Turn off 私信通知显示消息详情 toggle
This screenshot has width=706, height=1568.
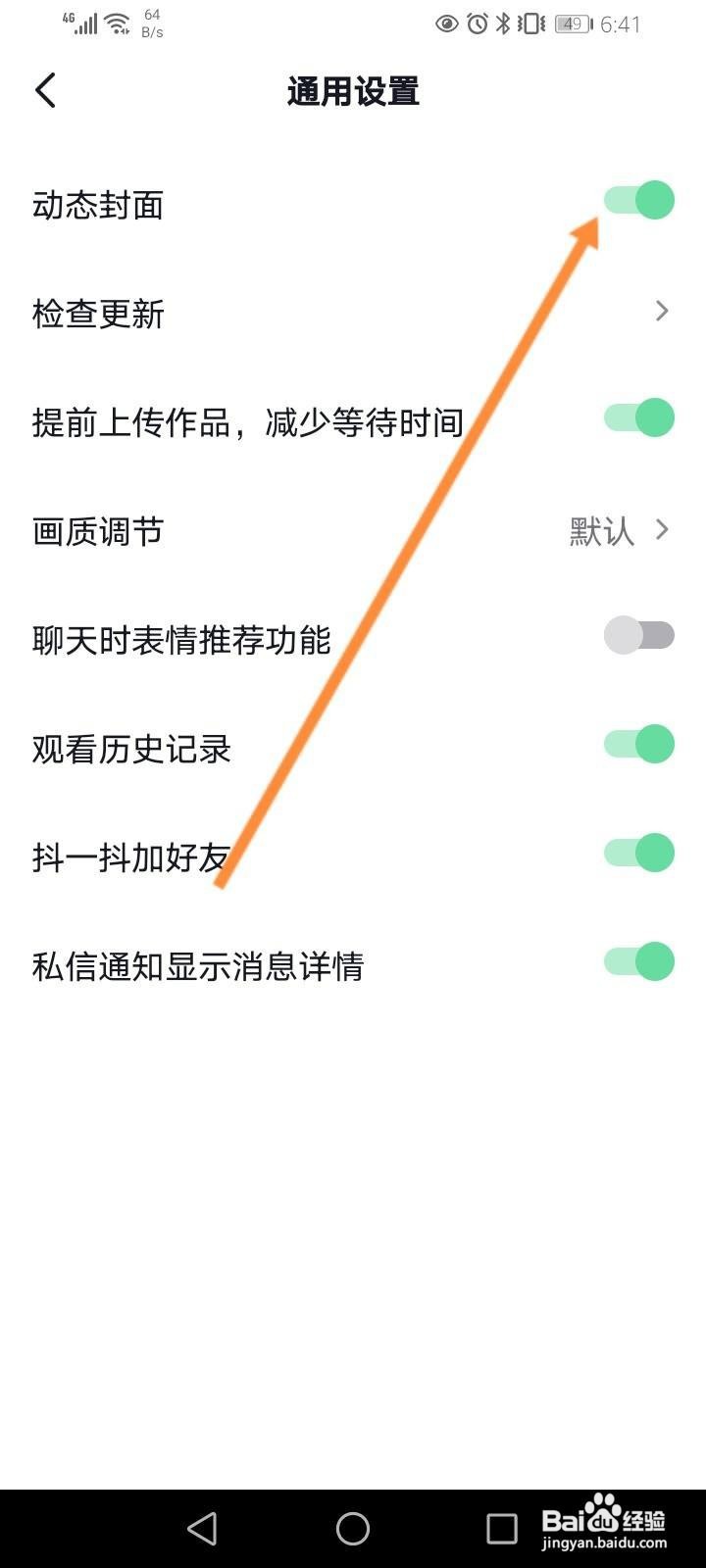tap(639, 962)
